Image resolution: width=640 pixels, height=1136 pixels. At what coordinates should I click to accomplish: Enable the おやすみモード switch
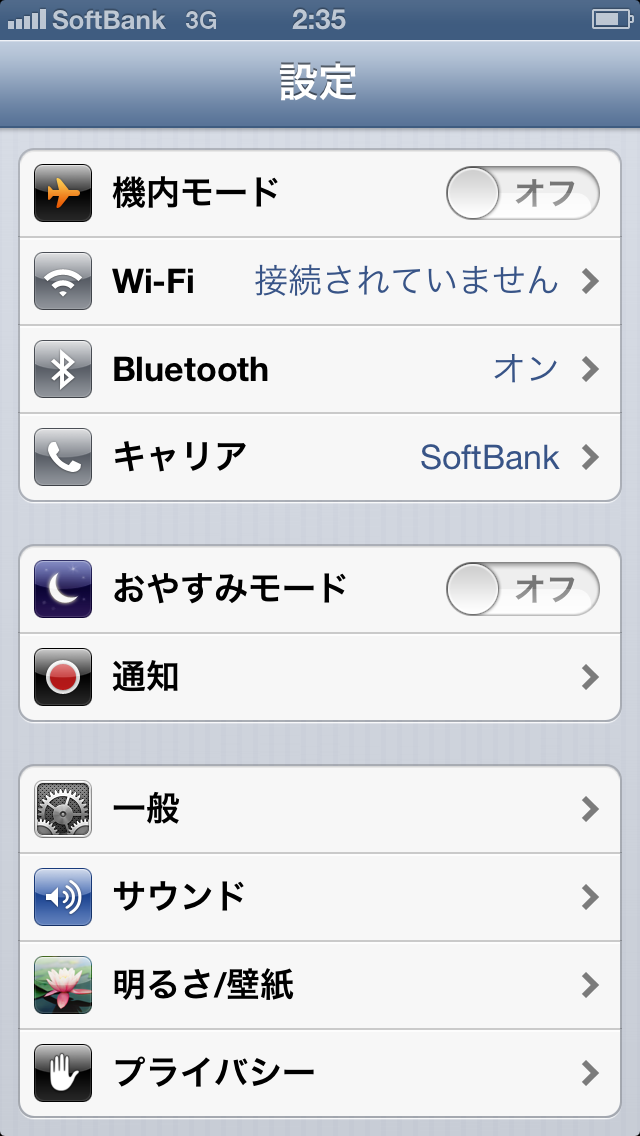[522, 589]
